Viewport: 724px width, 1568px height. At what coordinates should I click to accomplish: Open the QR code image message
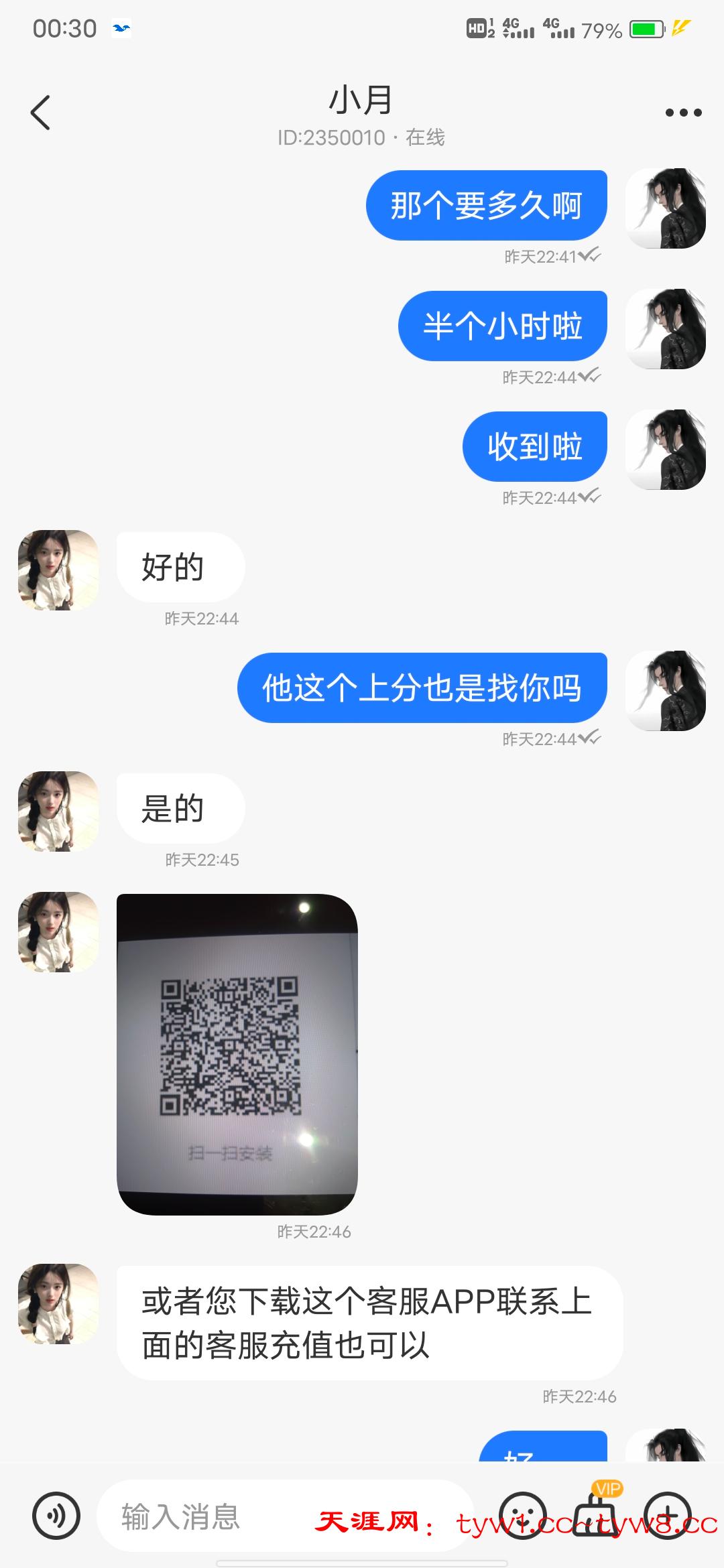click(237, 1054)
